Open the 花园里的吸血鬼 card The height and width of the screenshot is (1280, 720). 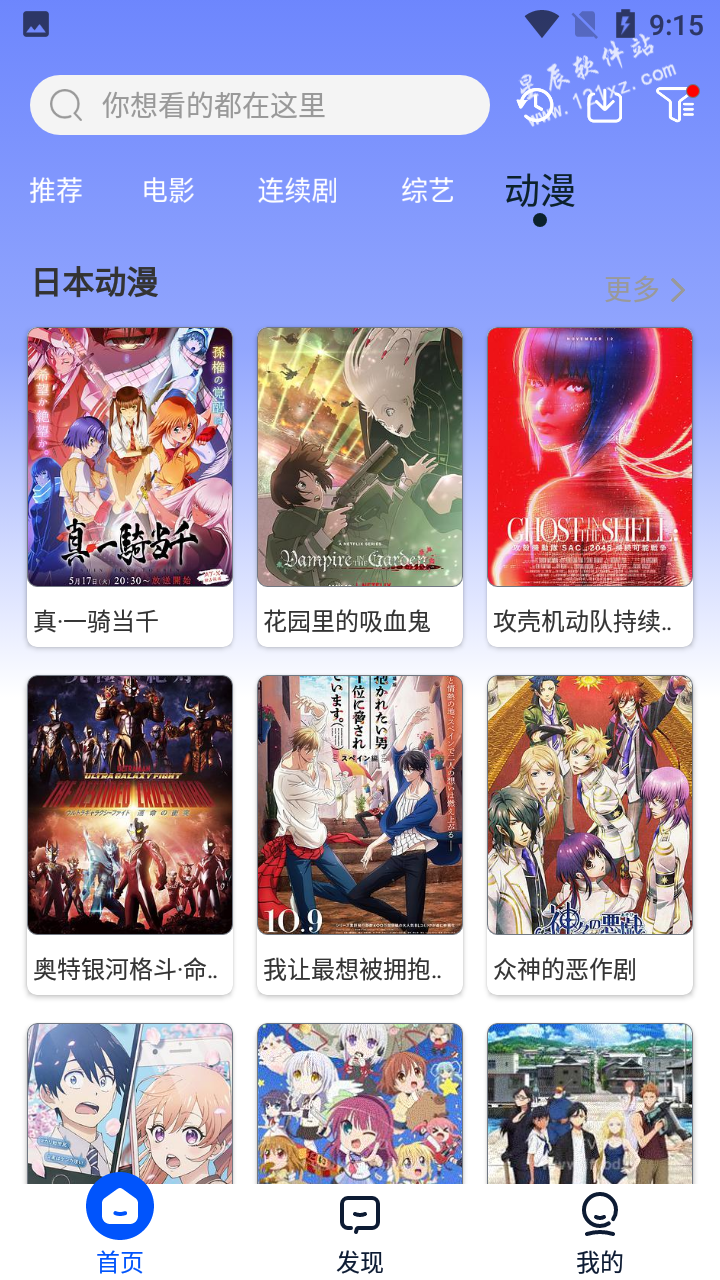360,487
